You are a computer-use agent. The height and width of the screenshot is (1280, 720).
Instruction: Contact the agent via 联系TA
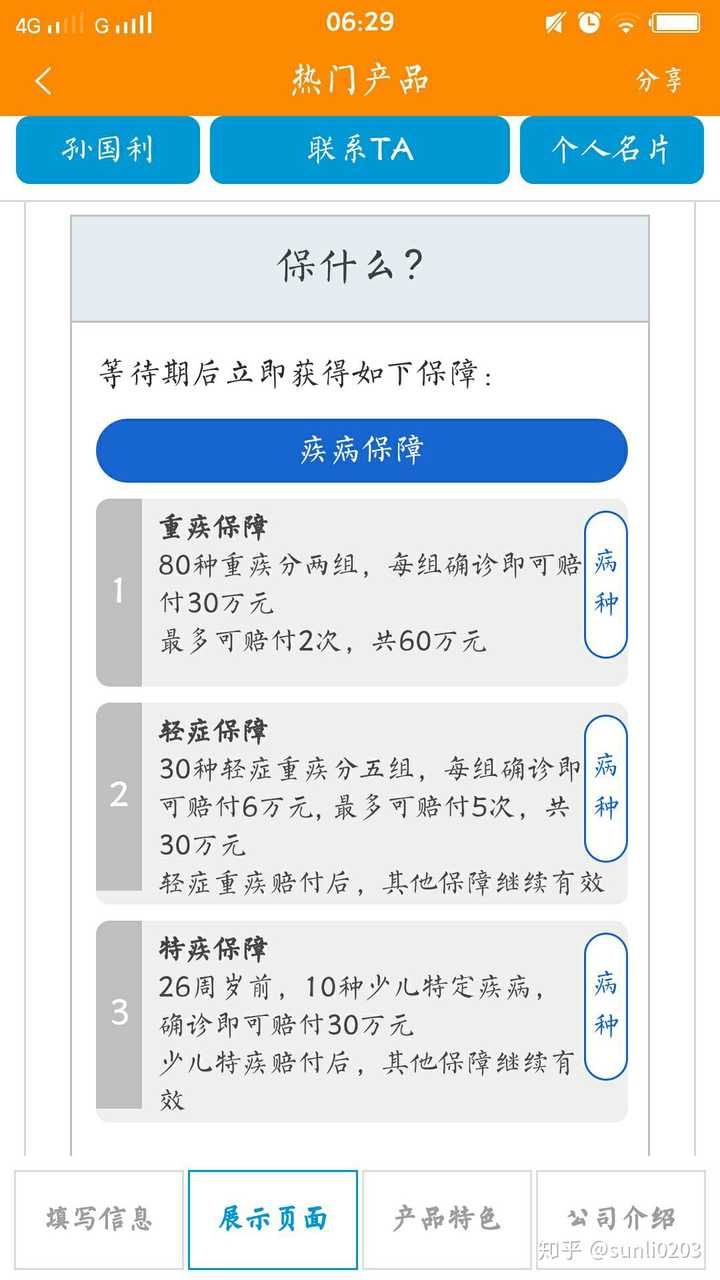tap(360, 150)
